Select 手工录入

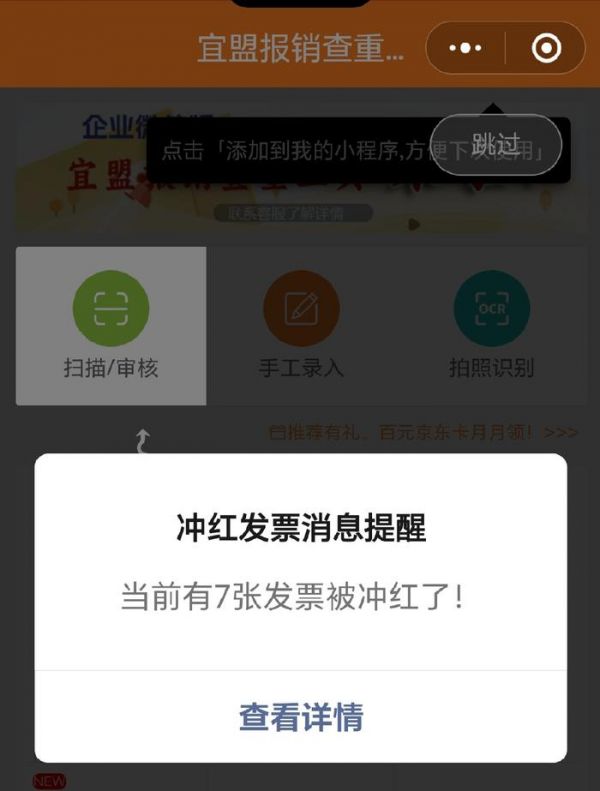301,326
